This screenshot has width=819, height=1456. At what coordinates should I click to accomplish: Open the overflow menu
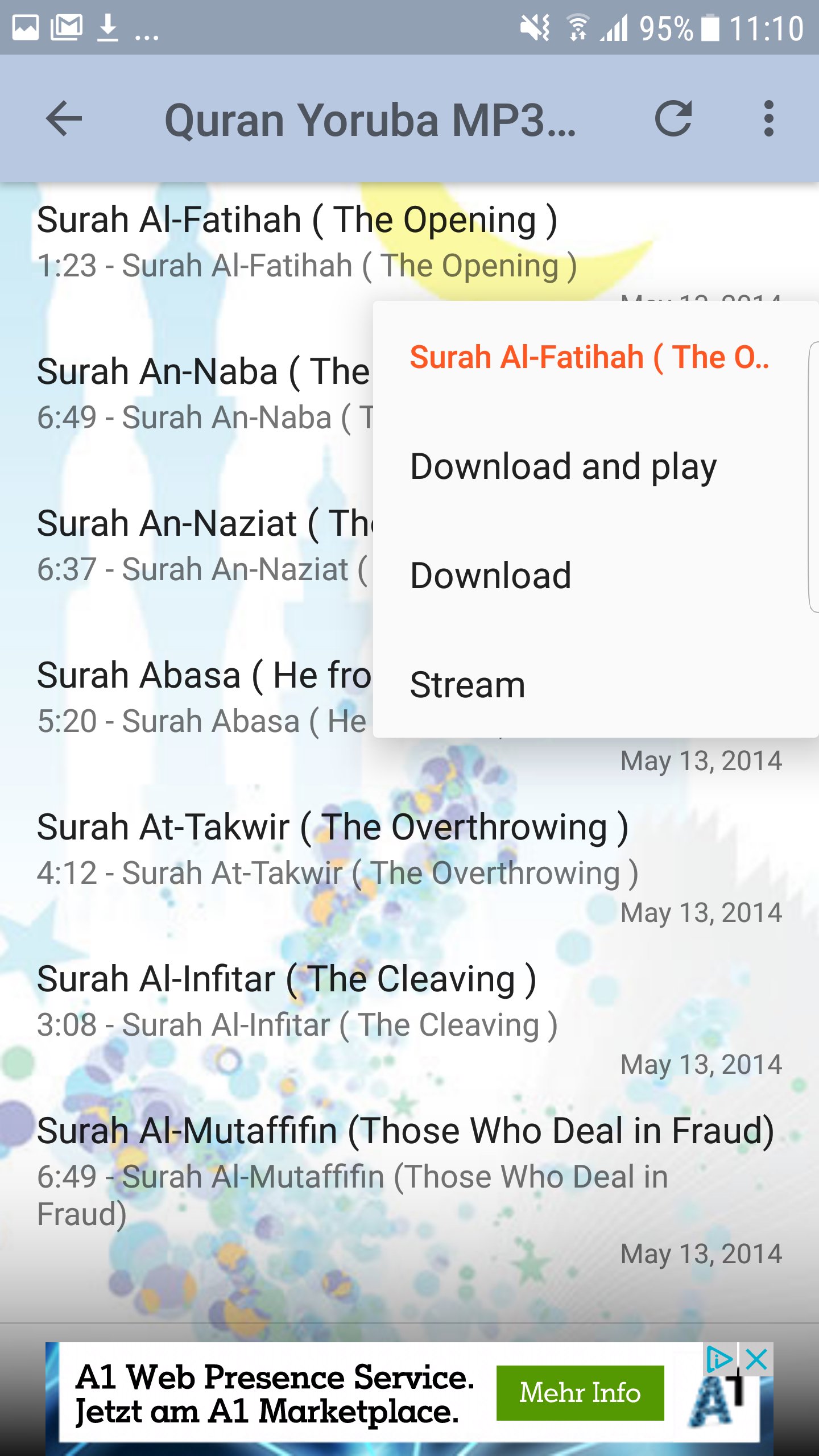(768, 119)
